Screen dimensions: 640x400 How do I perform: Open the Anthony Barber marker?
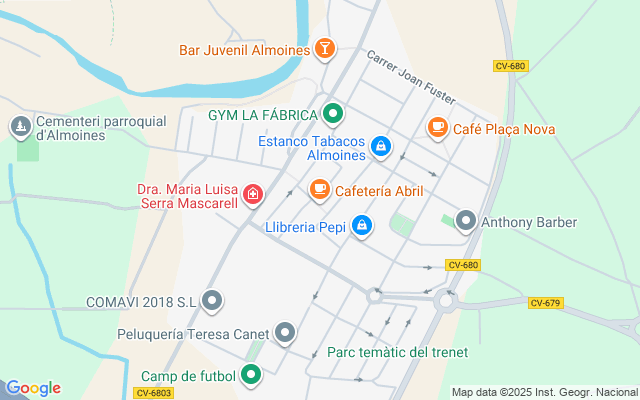coord(465,221)
